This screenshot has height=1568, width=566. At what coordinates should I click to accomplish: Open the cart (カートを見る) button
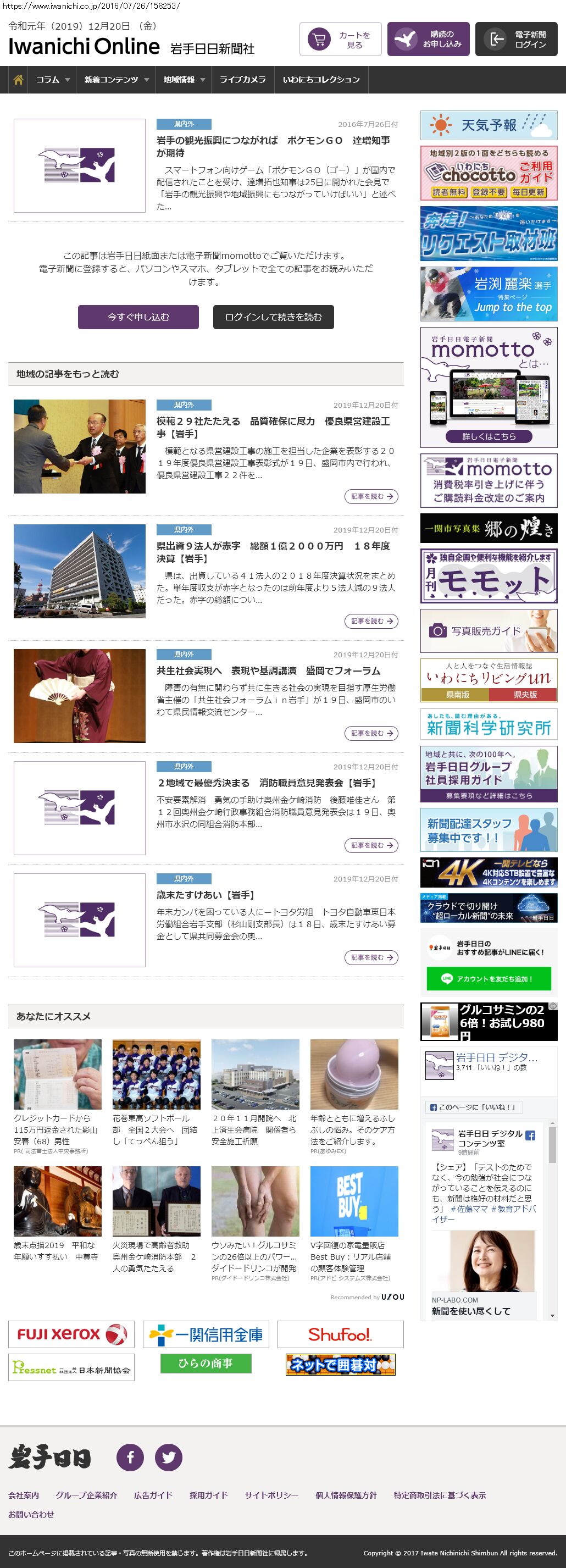(x=340, y=40)
